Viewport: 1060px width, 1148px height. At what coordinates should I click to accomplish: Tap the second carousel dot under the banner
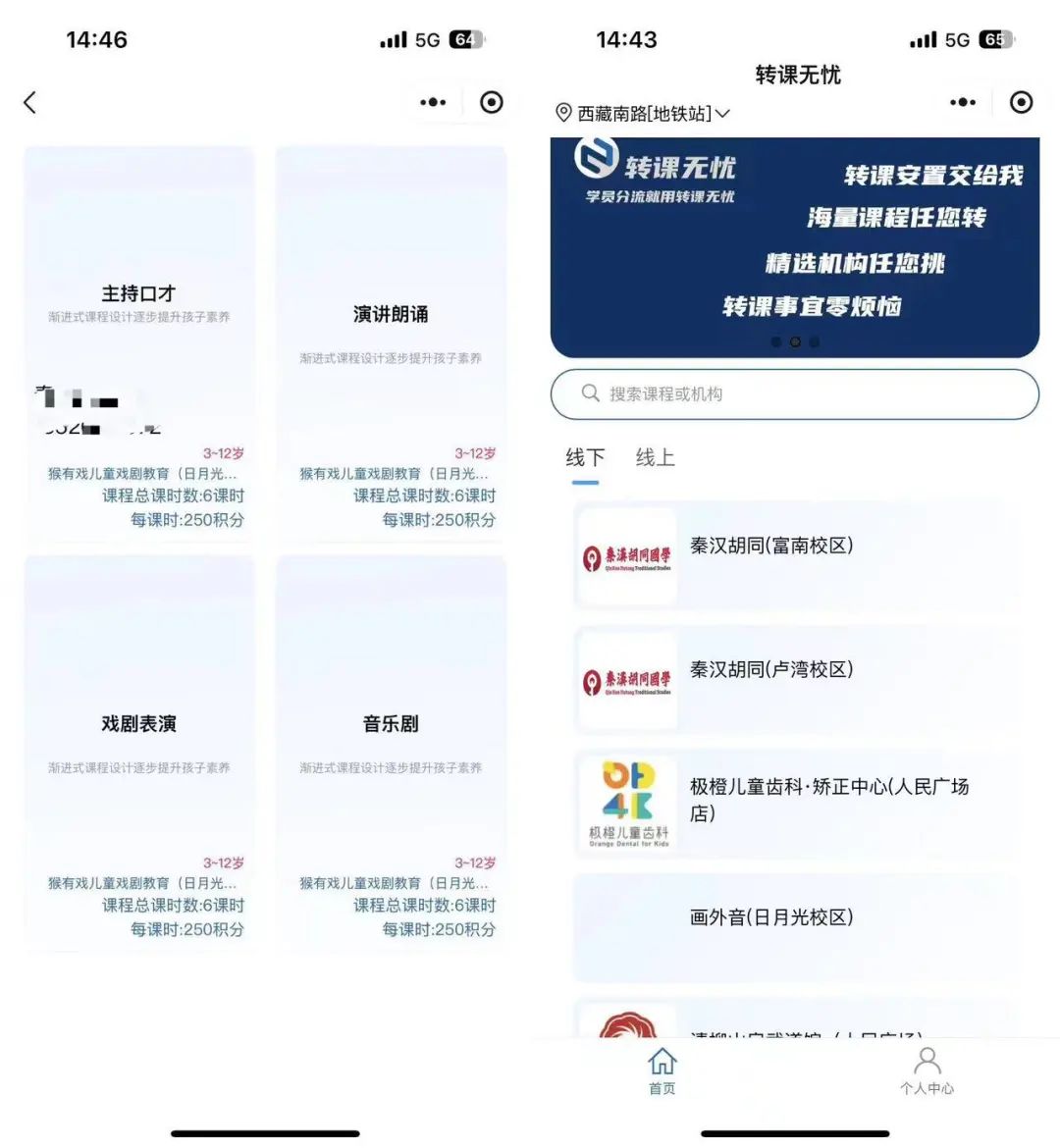(x=795, y=341)
